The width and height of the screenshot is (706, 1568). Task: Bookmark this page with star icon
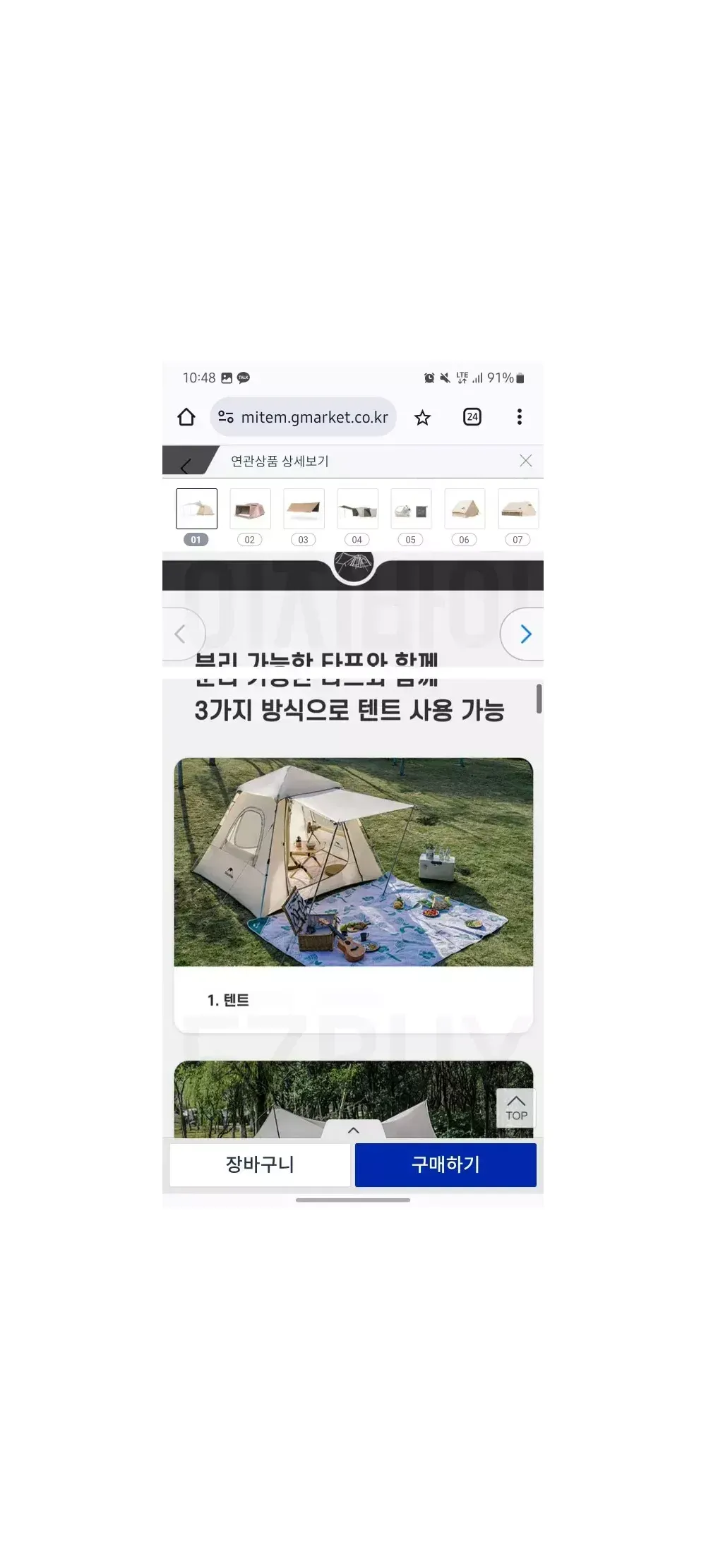[x=422, y=418]
